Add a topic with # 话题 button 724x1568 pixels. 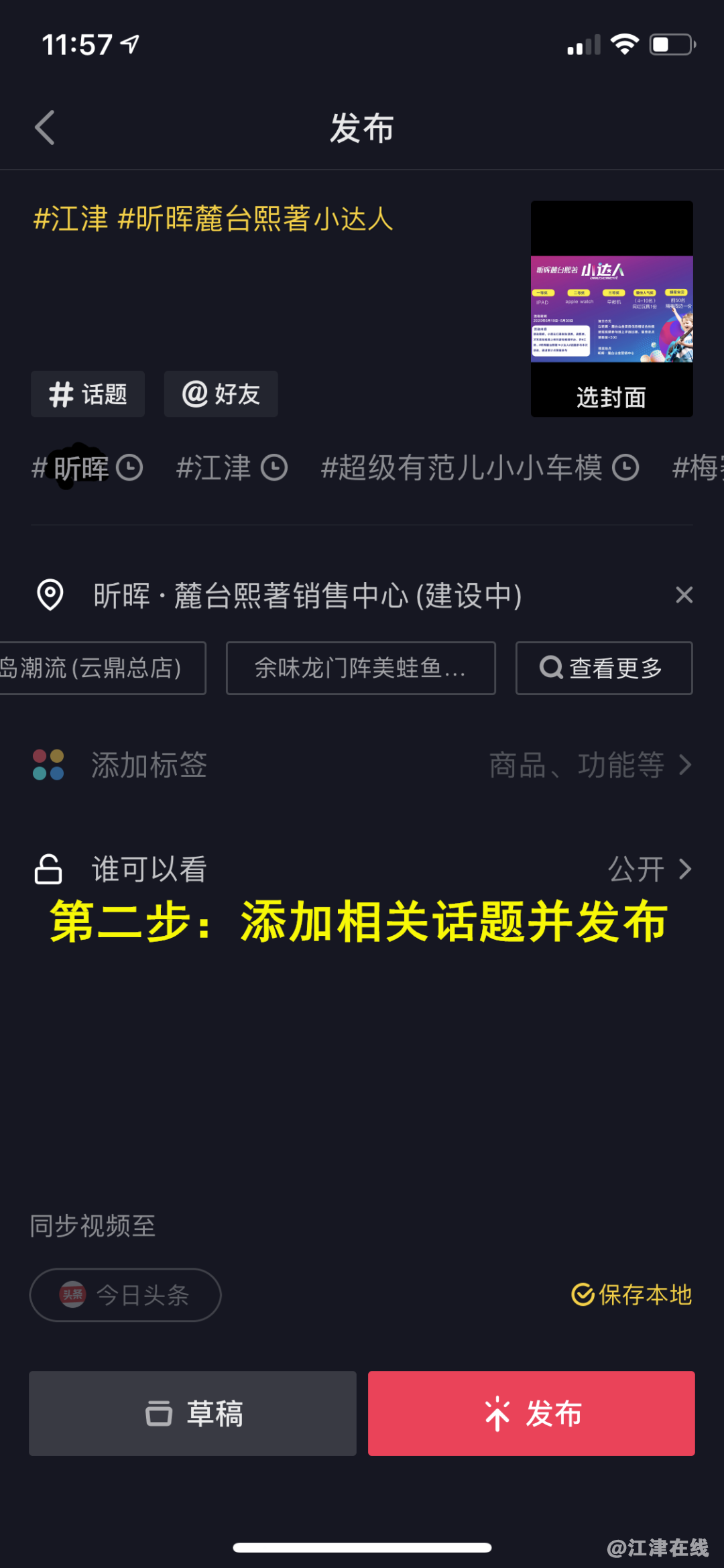click(88, 394)
